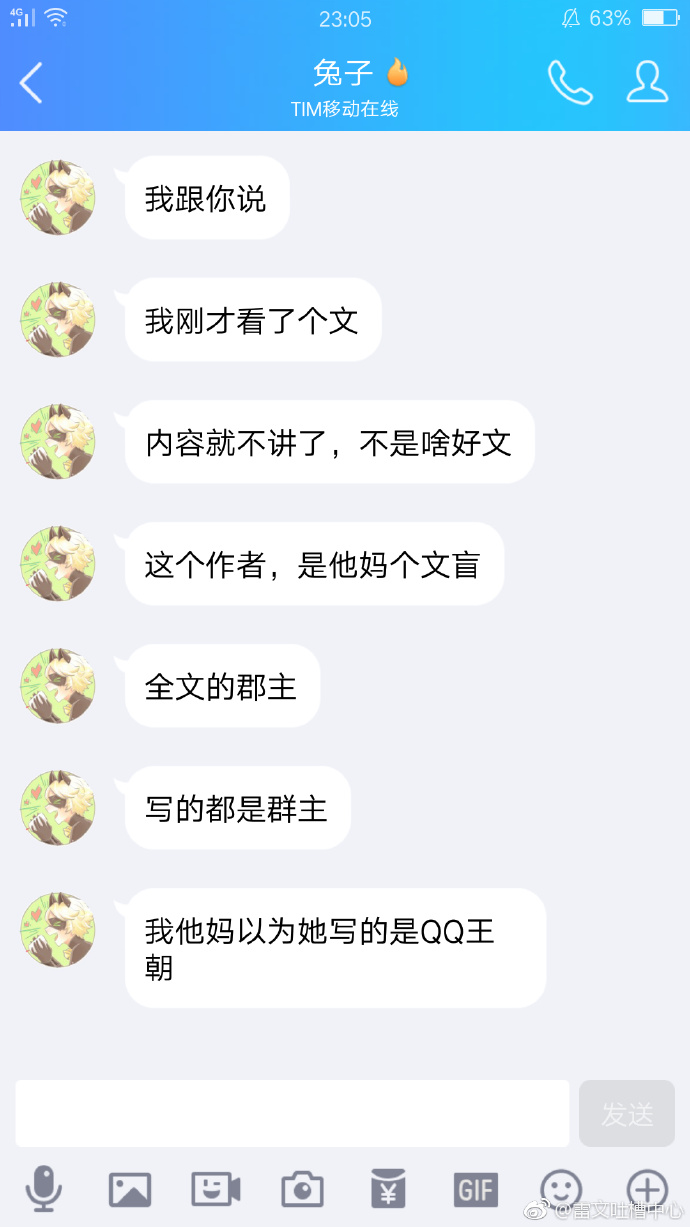Record a voice message with the microphone

[x=43, y=1189]
